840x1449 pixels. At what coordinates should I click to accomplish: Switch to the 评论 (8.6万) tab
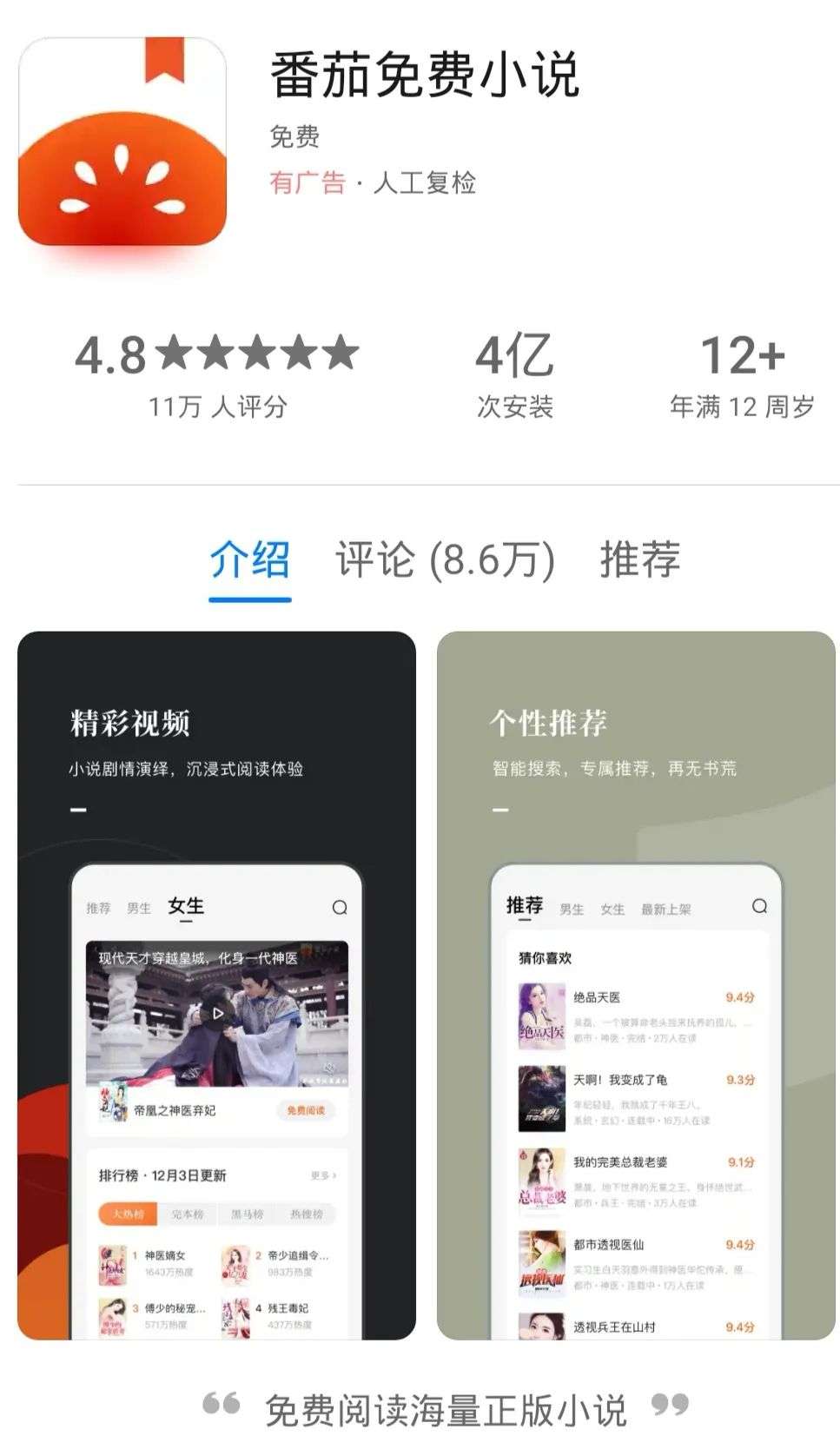[445, 559]
